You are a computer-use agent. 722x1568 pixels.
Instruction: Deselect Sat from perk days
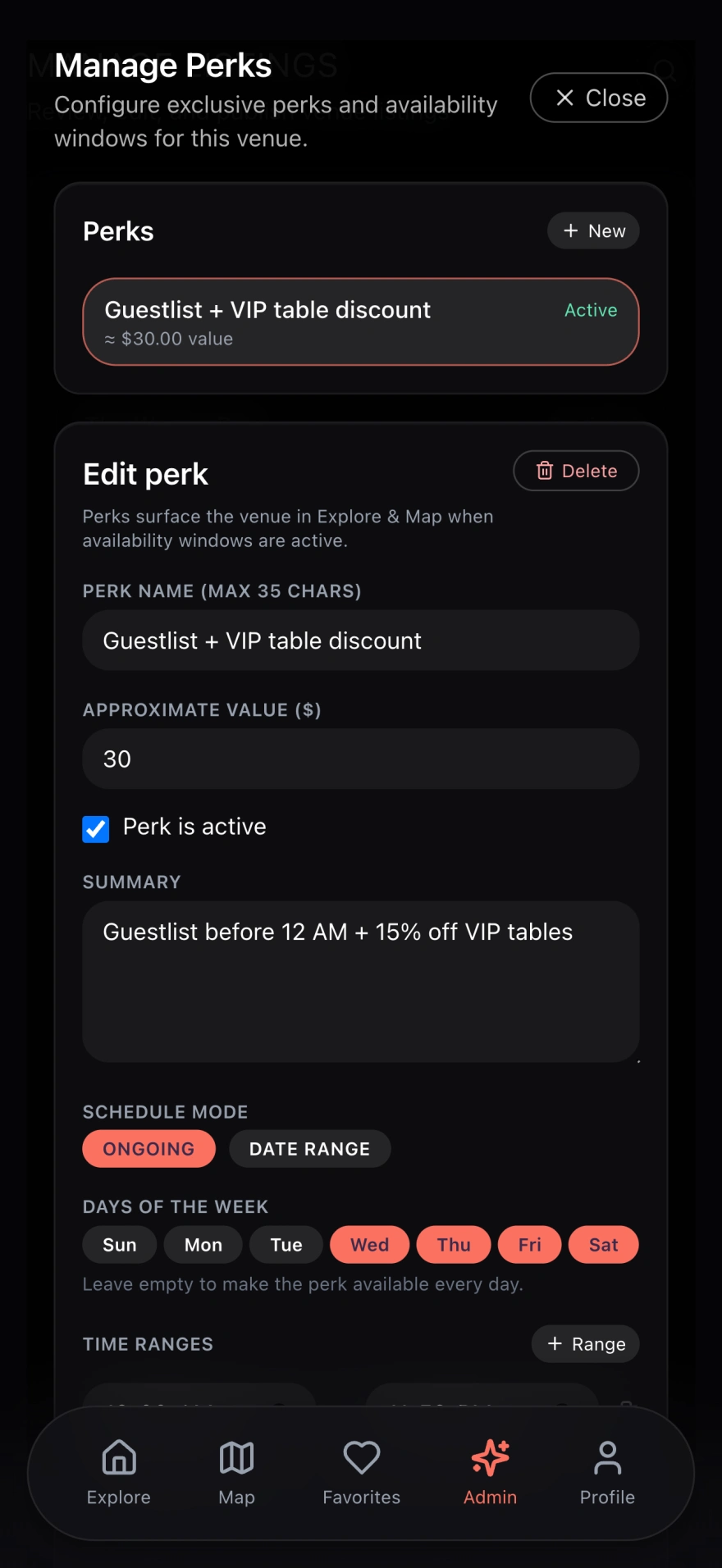tap(603, 1245)
